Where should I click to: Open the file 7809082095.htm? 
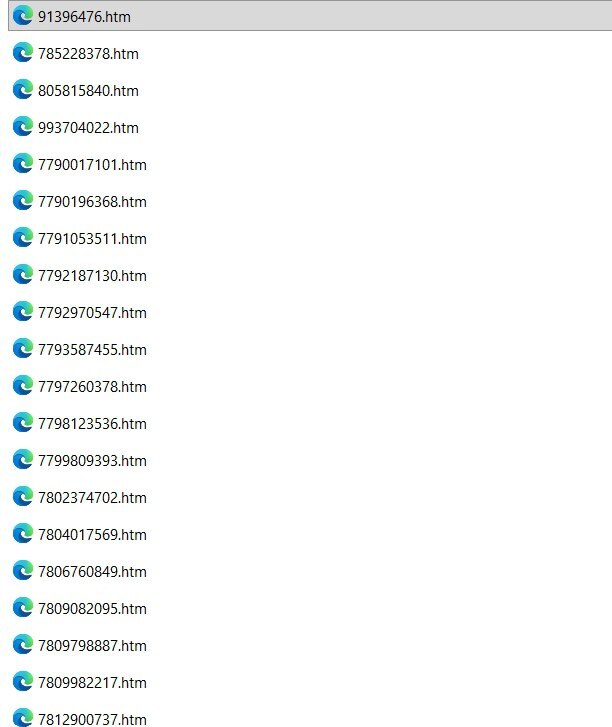[x=92, y=609]
